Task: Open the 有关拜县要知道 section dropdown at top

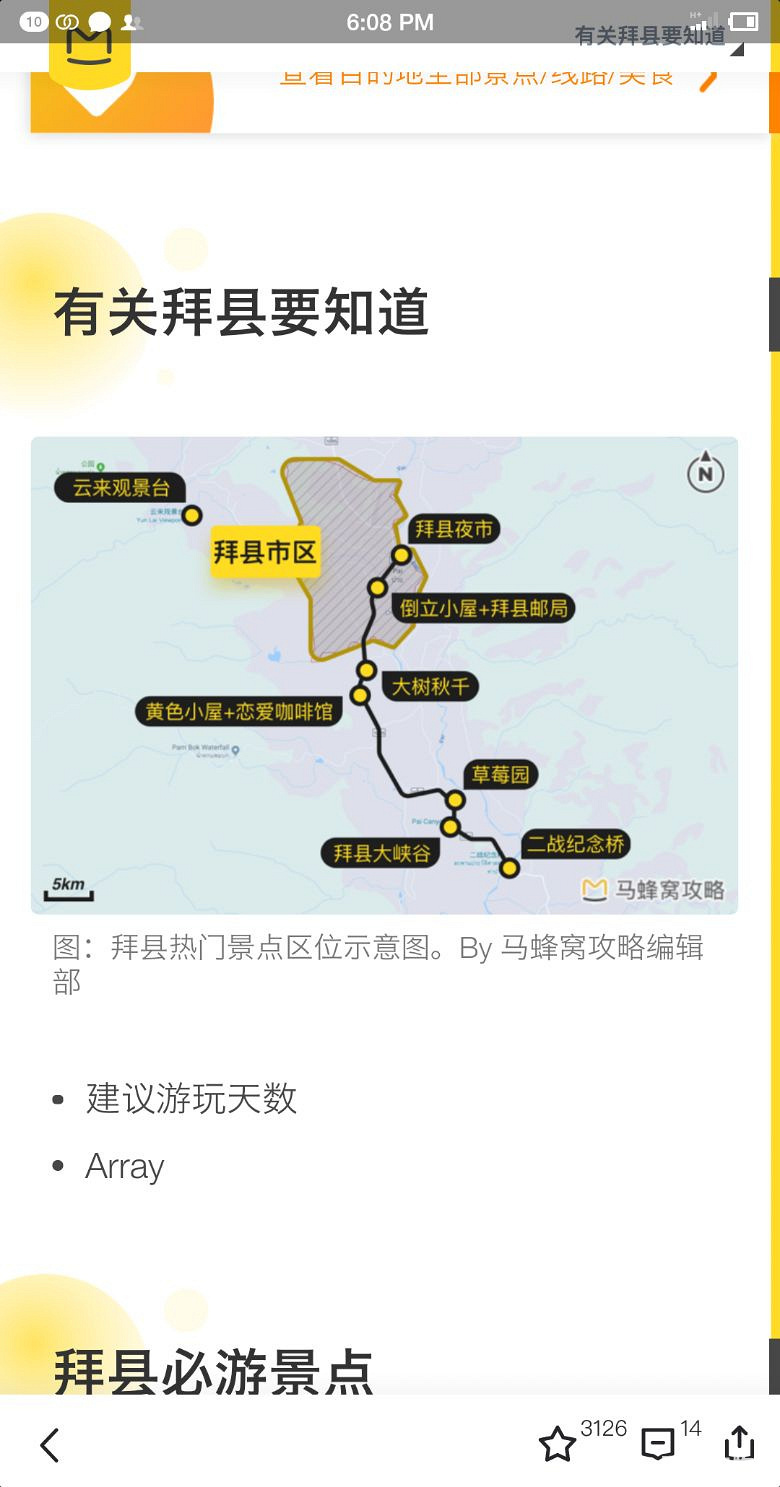Action: click(x=657, y=37)
